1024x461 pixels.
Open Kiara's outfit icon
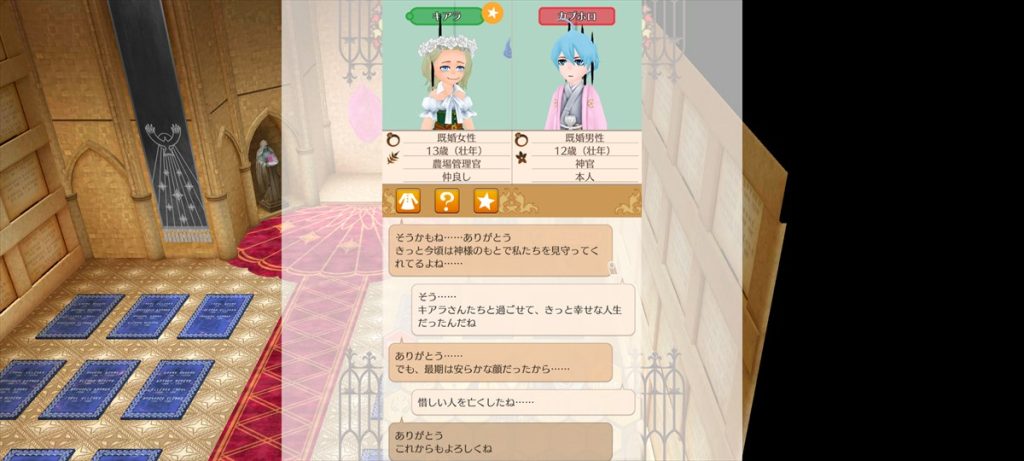[406, 201]
